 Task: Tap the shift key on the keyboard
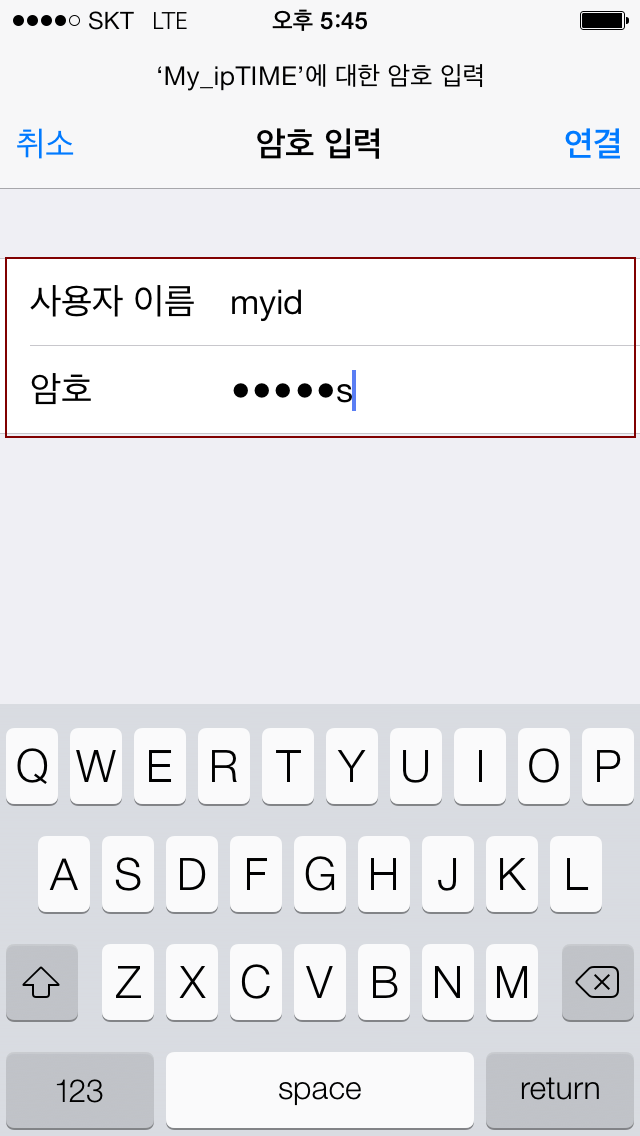(42, 983)
